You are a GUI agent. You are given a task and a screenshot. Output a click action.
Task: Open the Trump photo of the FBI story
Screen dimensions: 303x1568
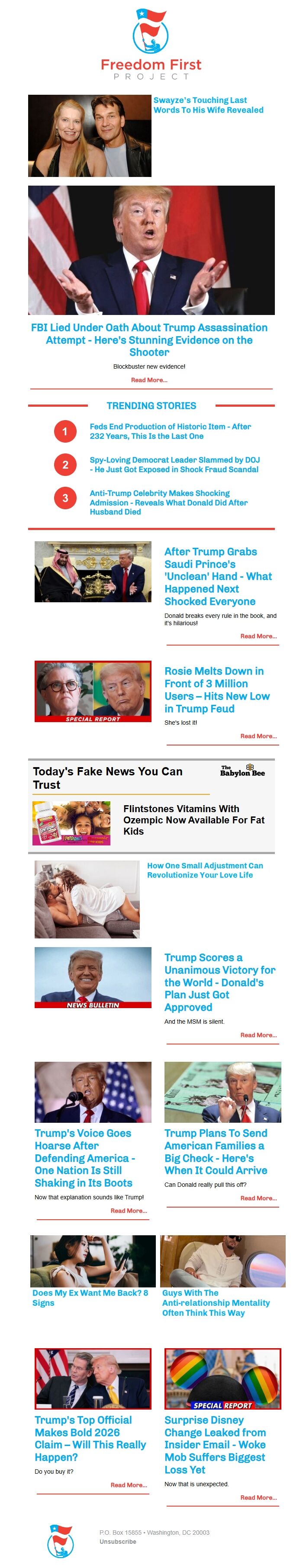tap(151, 250)
